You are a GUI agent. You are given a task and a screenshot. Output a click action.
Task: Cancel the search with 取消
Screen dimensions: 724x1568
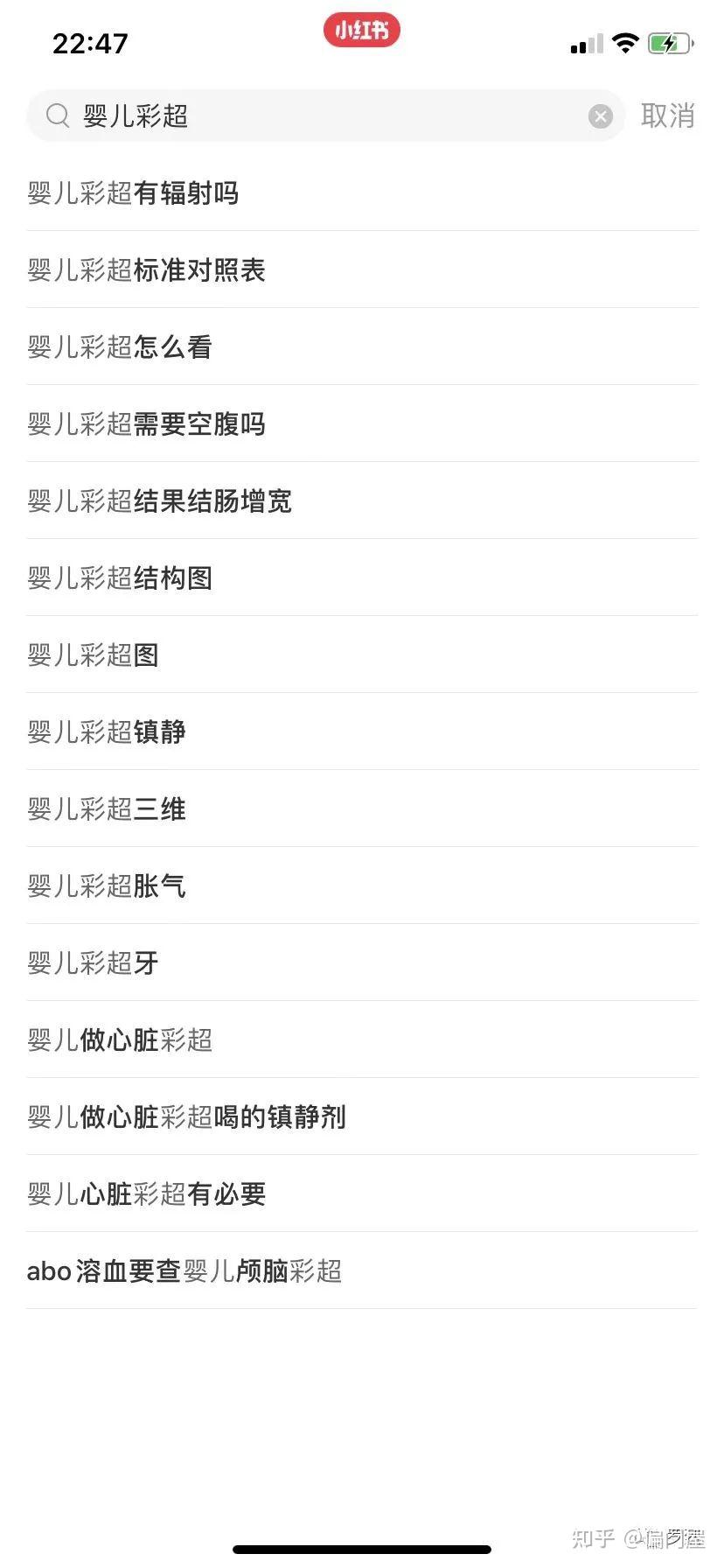(x=667, y=115)
